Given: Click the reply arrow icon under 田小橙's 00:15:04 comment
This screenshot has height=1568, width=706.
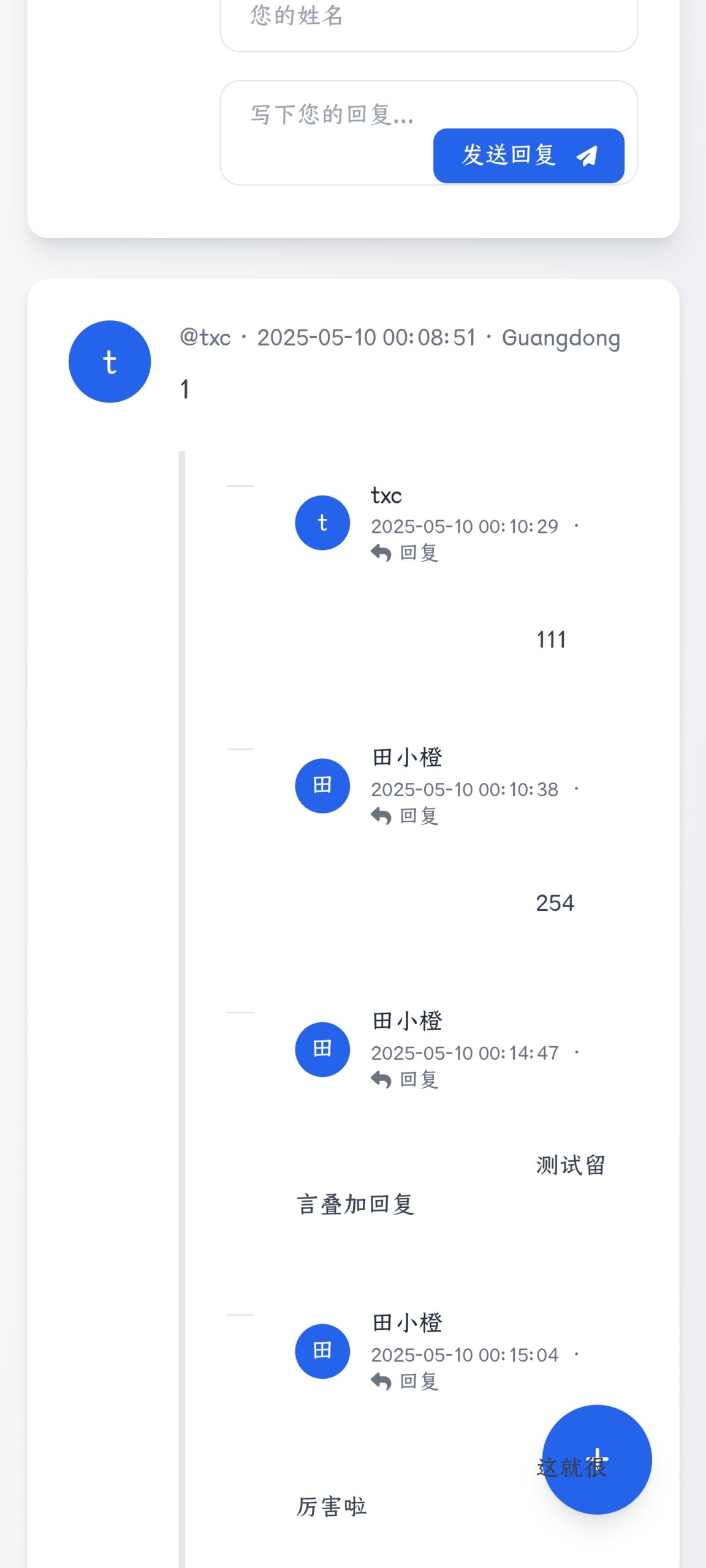Looking at the screenshot, I should (381, 1381).
